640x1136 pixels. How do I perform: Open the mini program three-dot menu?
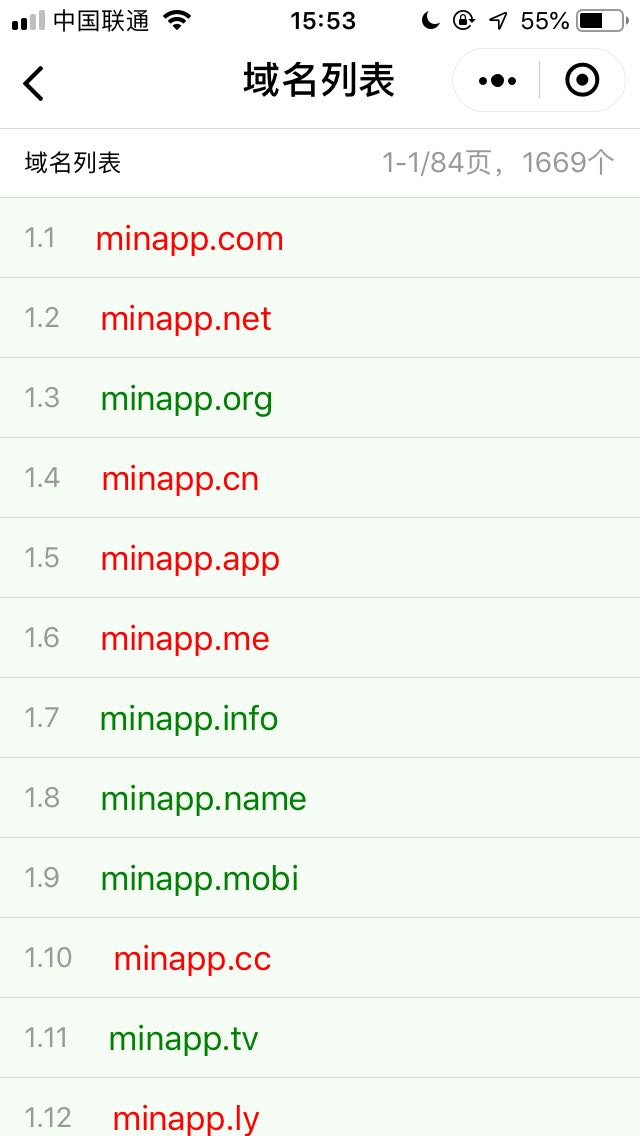click(x=497, y=80)
